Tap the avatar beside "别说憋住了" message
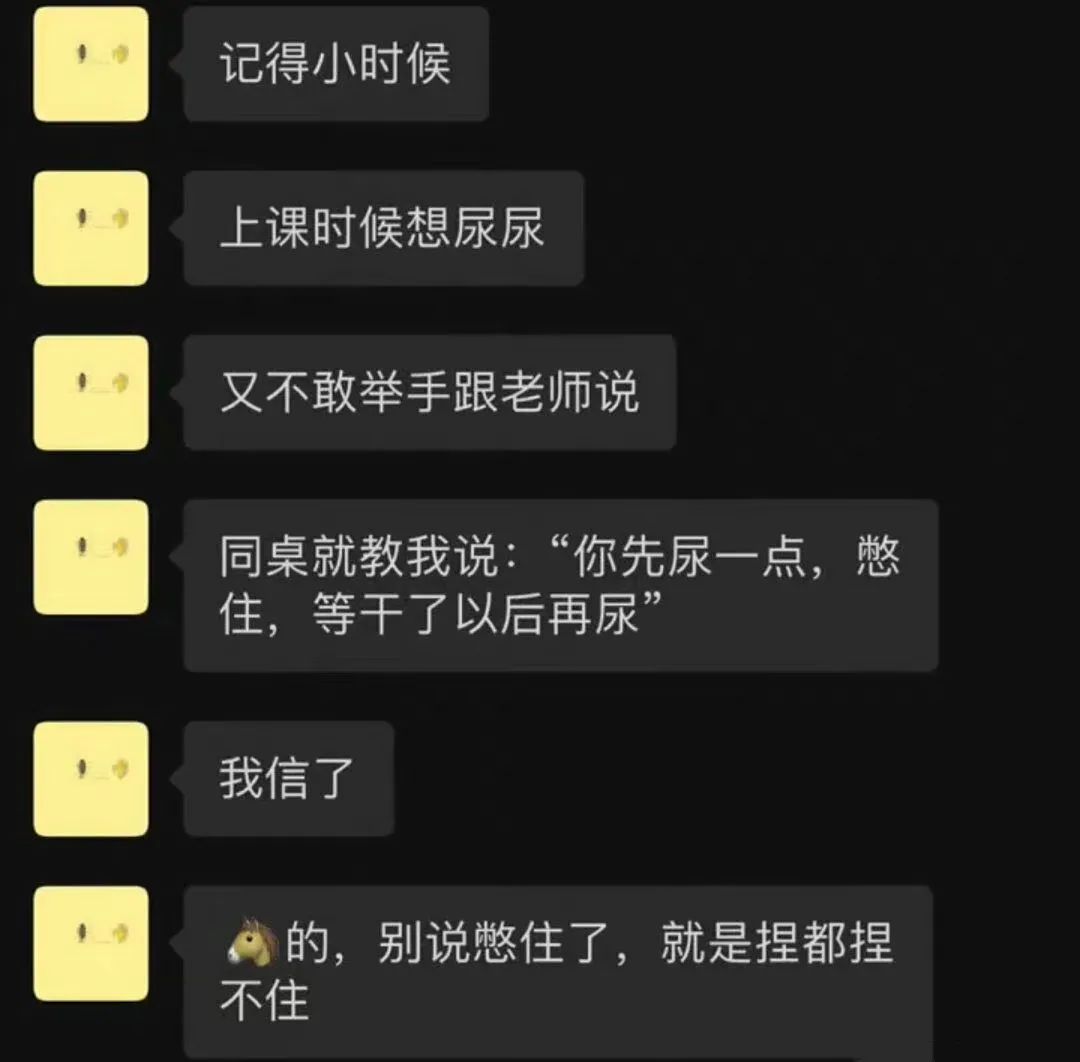1080x1062 pixels. click(x=91, y=943)
